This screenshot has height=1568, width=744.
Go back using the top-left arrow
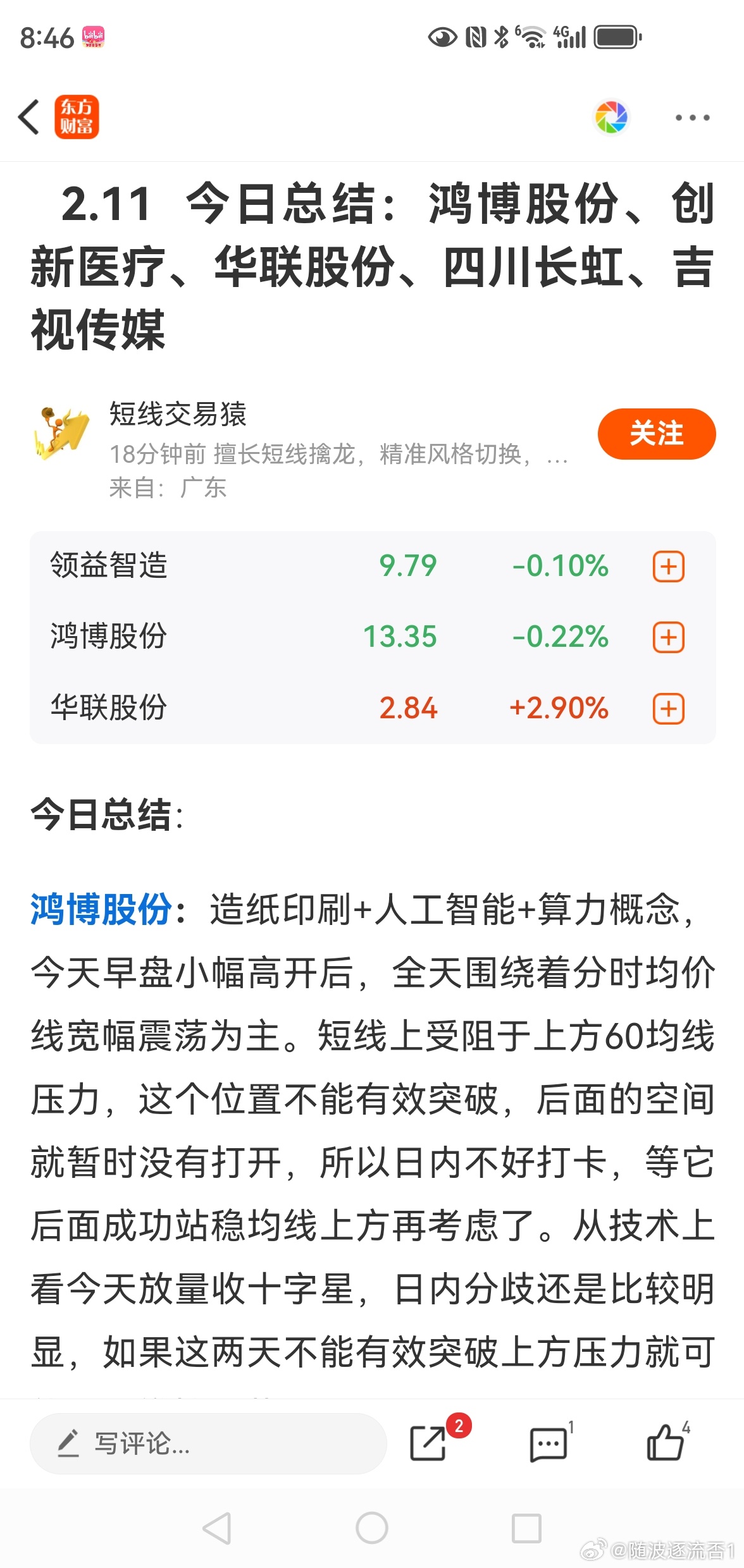[x=29, y=118]
